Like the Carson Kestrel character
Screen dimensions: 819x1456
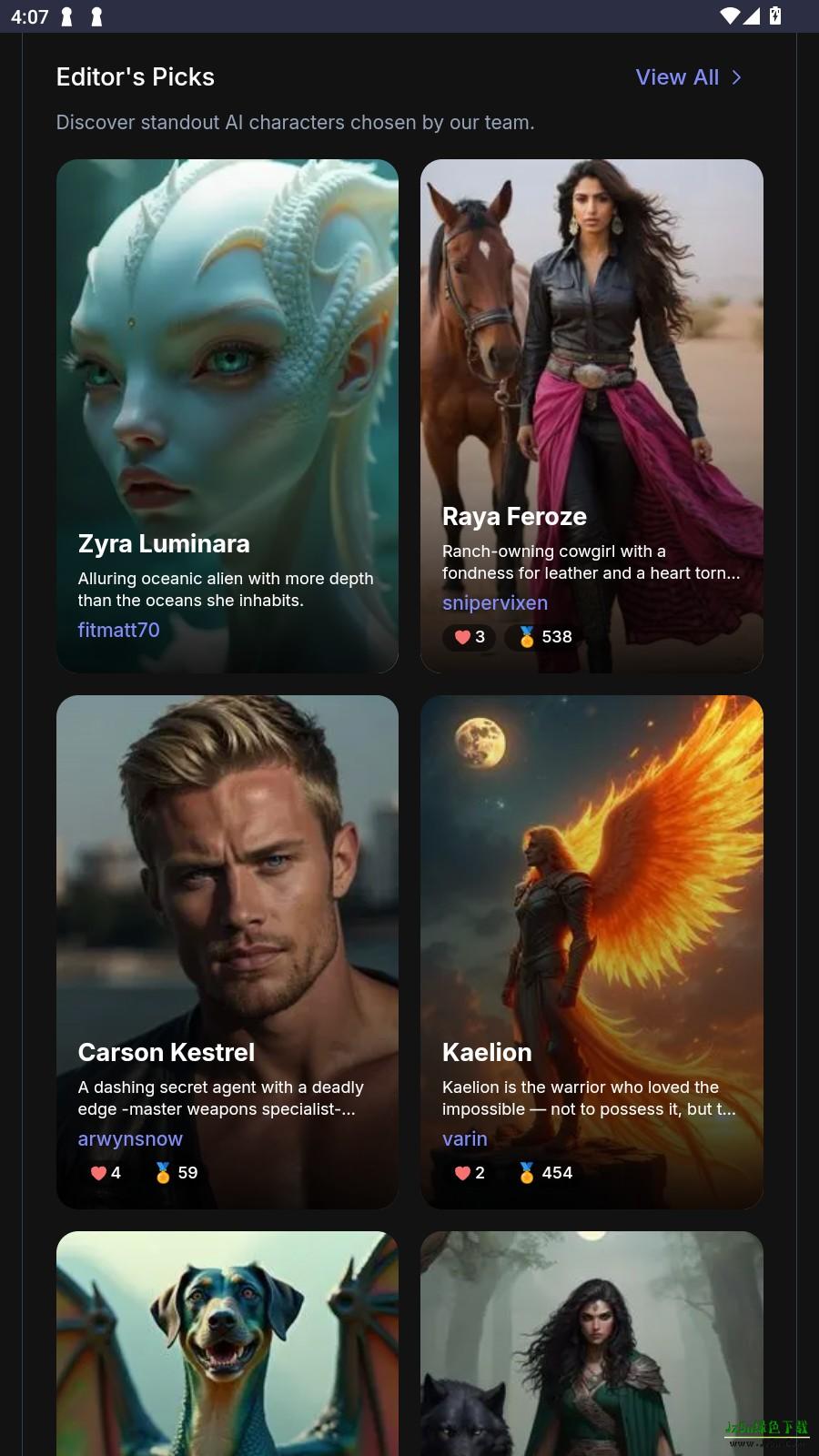click(105, 1173)
